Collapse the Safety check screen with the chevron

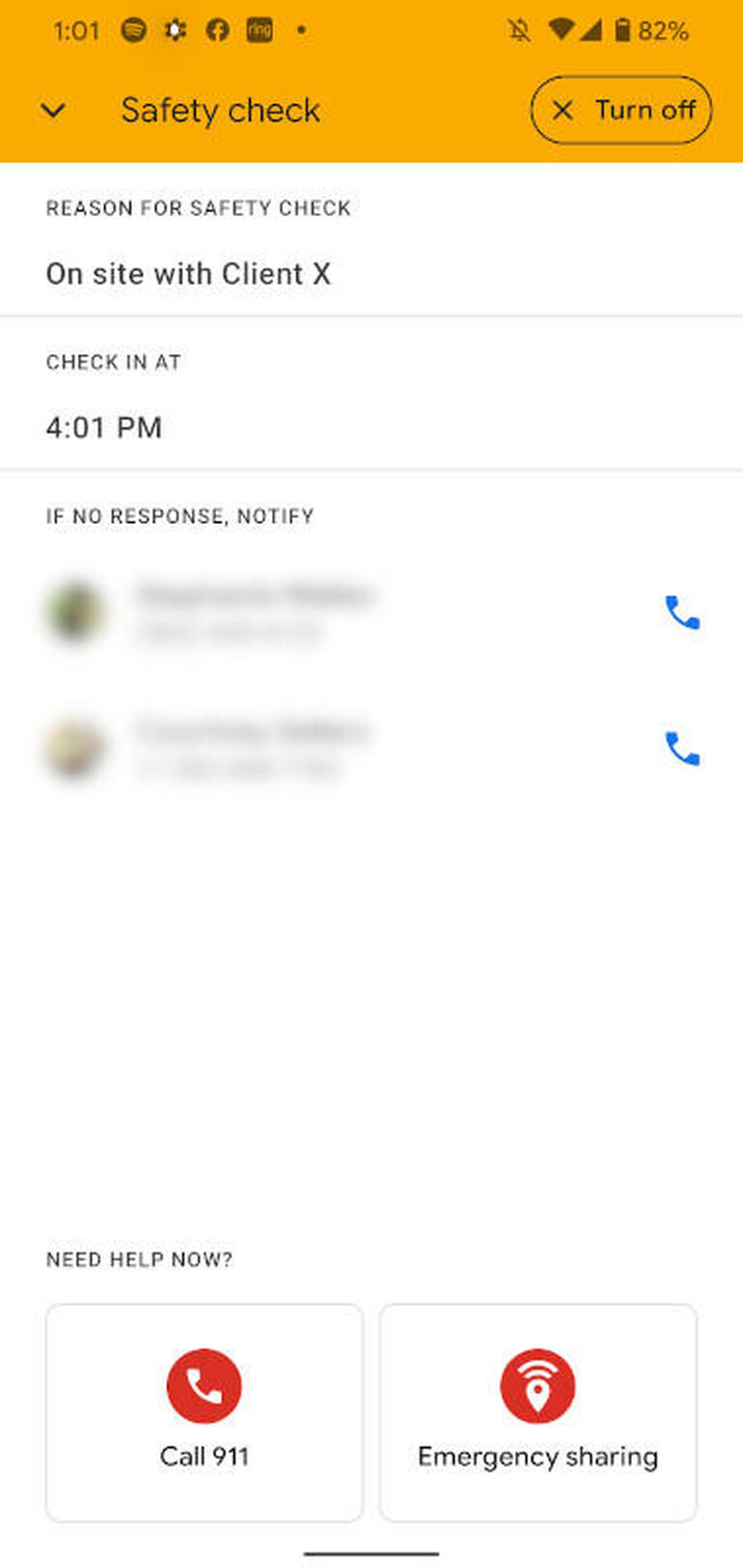click(x=53, y=110)
